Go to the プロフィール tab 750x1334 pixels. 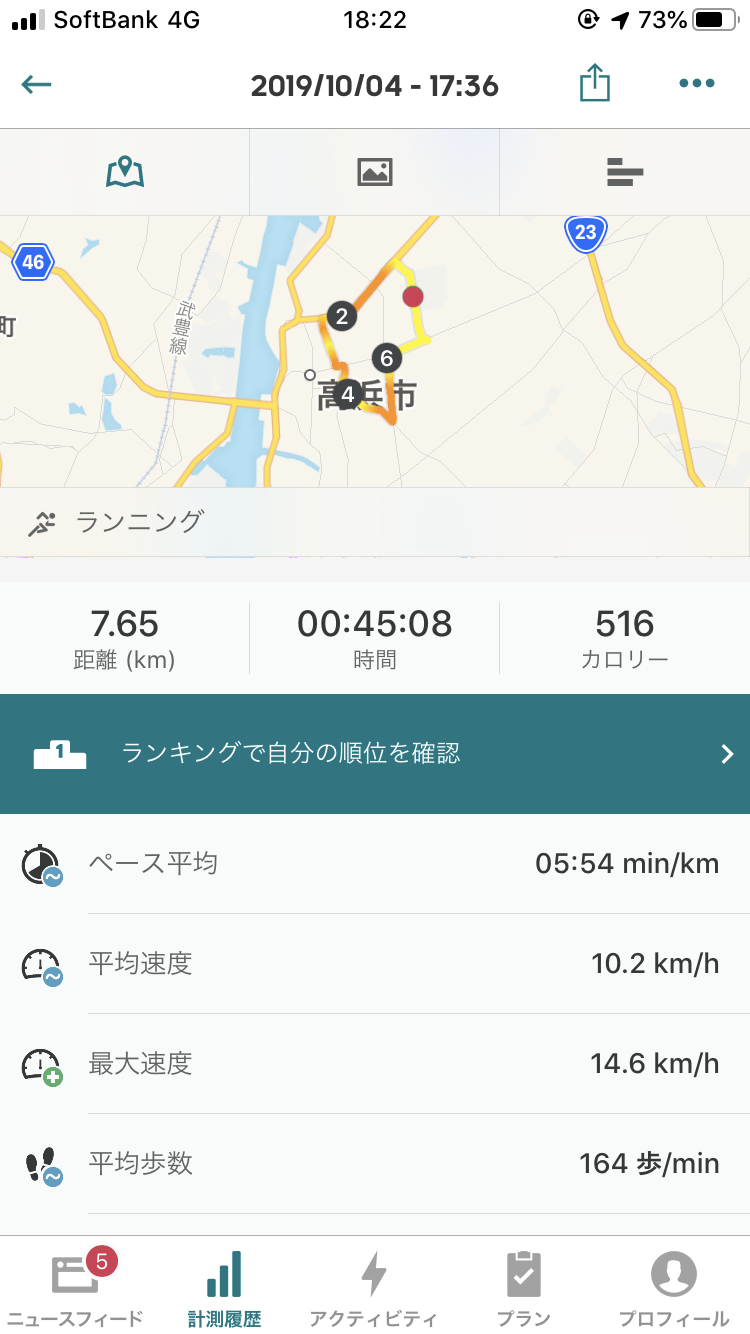(x=674, y=1287)
